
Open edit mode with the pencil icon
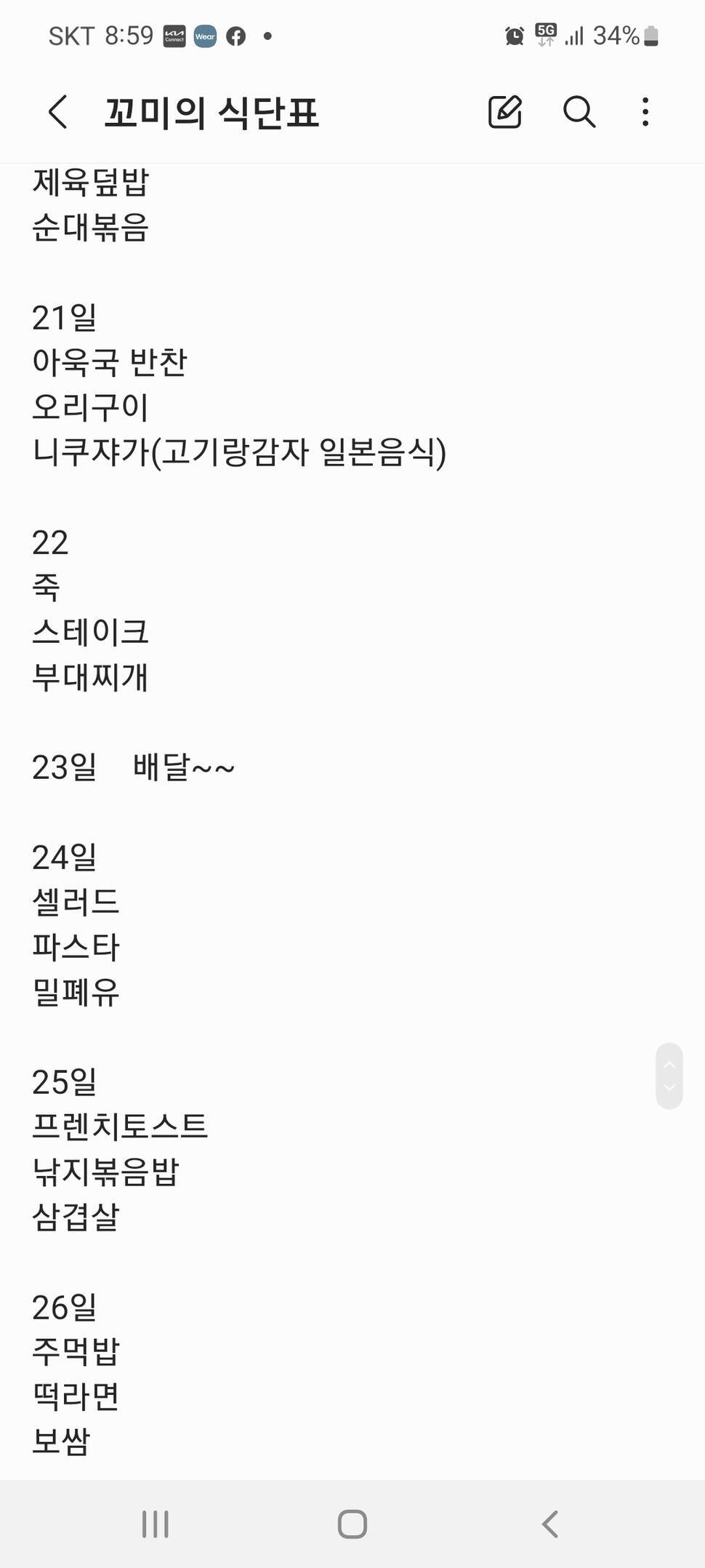tap(504, 111)
